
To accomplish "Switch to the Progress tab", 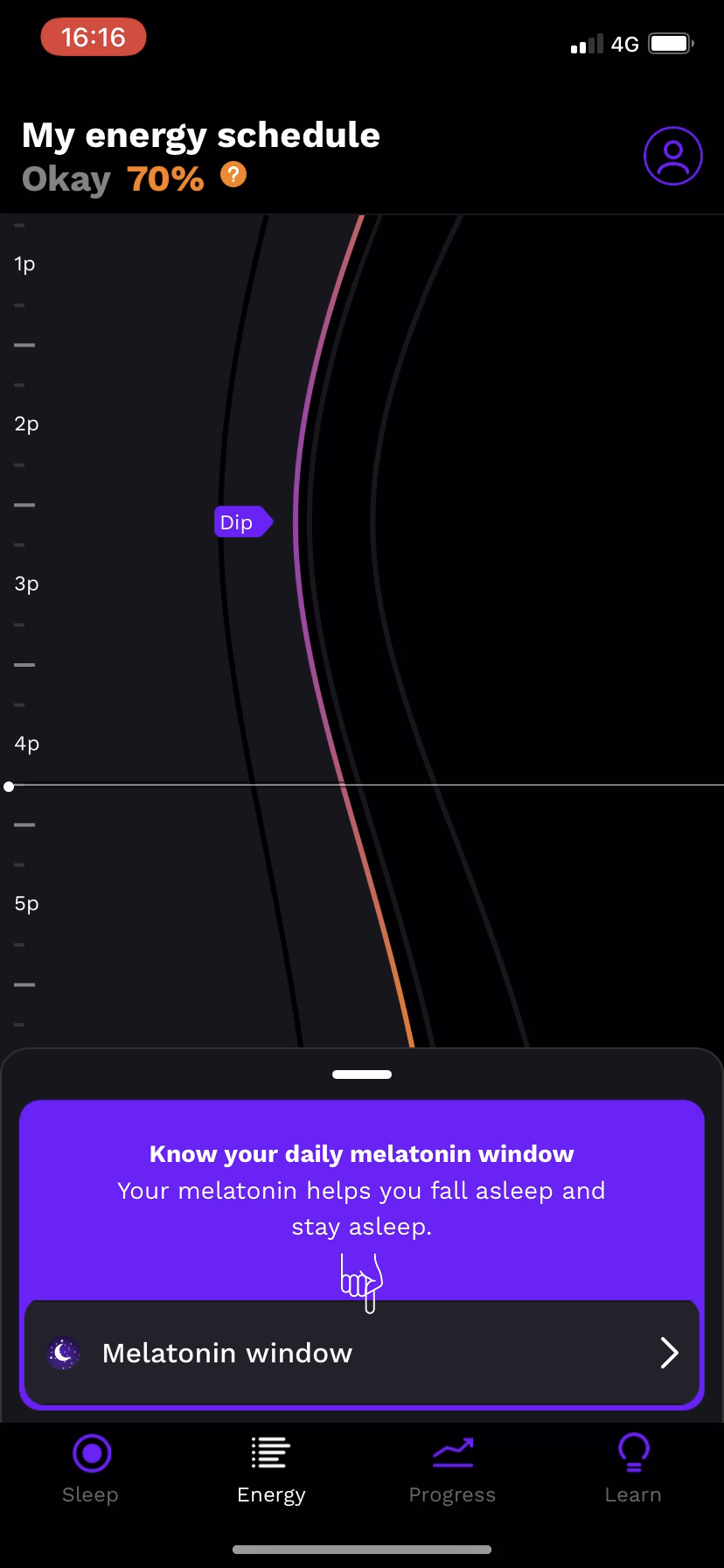I will coord(452,1468).
